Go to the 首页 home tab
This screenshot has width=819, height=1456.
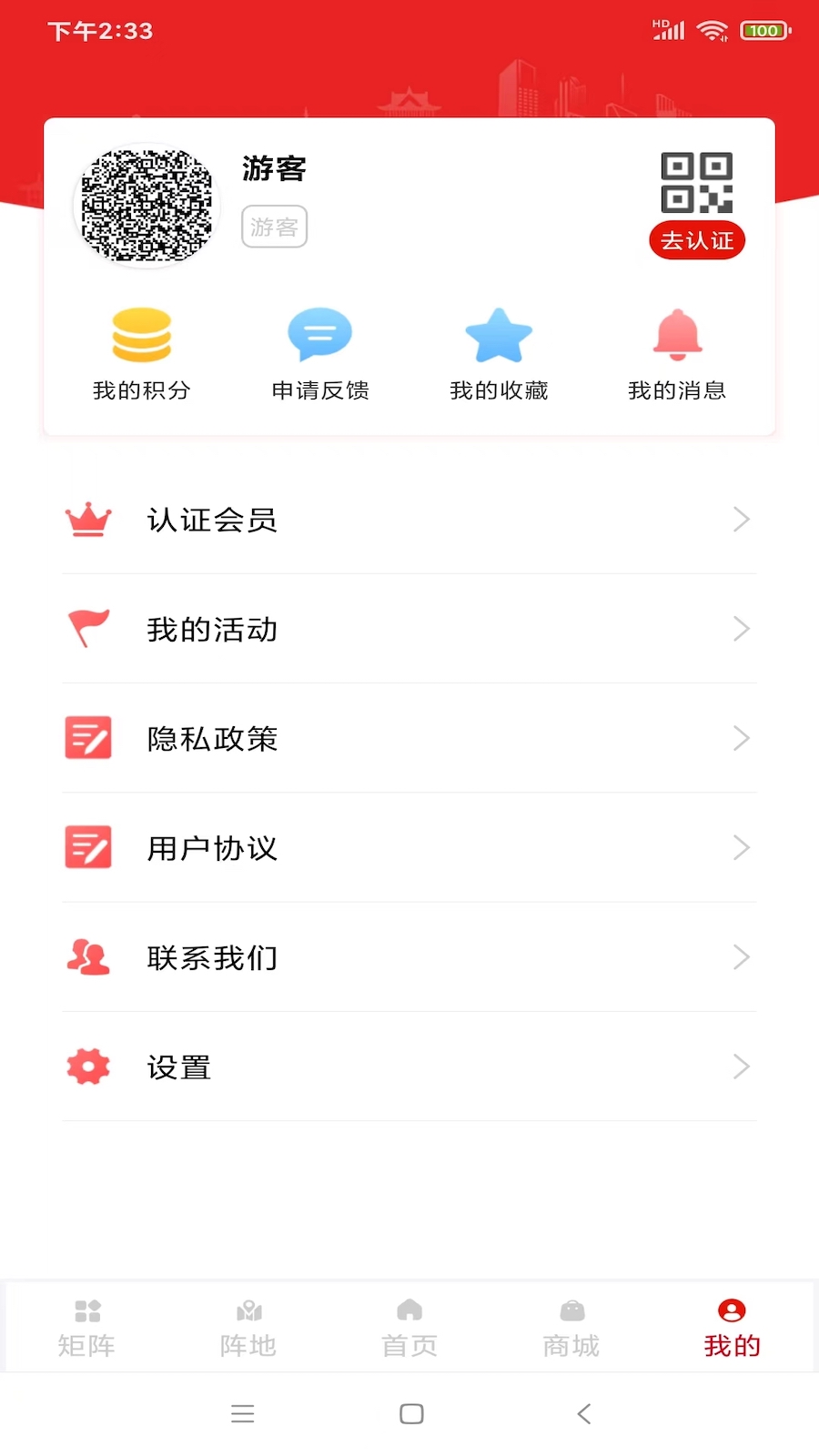(409, 1328)
